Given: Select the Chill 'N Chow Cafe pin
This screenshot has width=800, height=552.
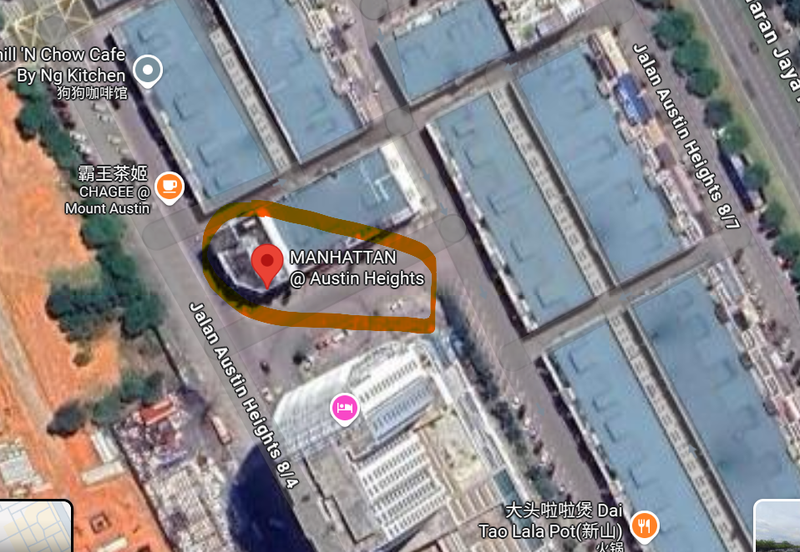Looking at the screenshot, I should 149,71.
